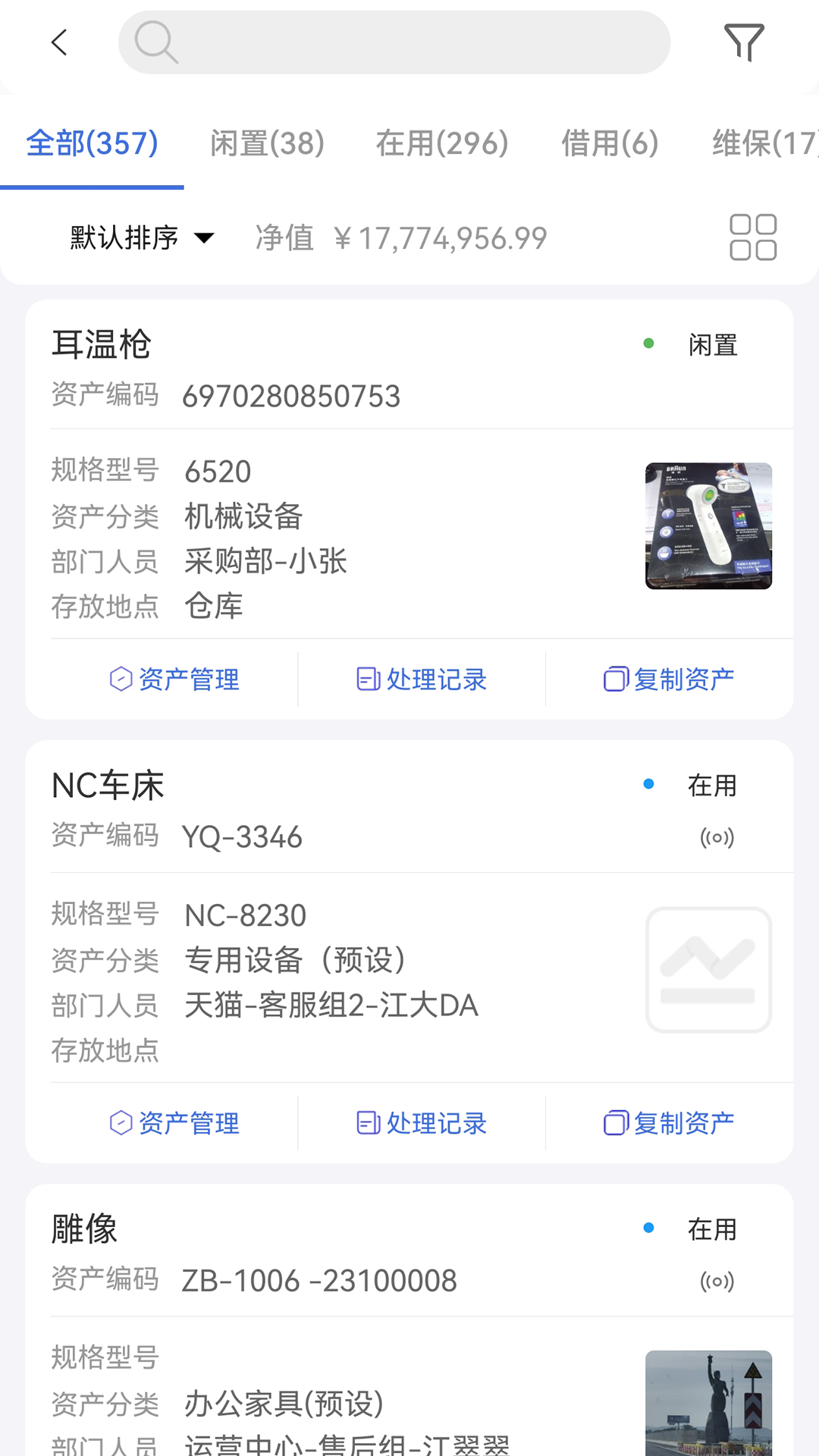Tap the back arrow to return

[x=59, y=42]
